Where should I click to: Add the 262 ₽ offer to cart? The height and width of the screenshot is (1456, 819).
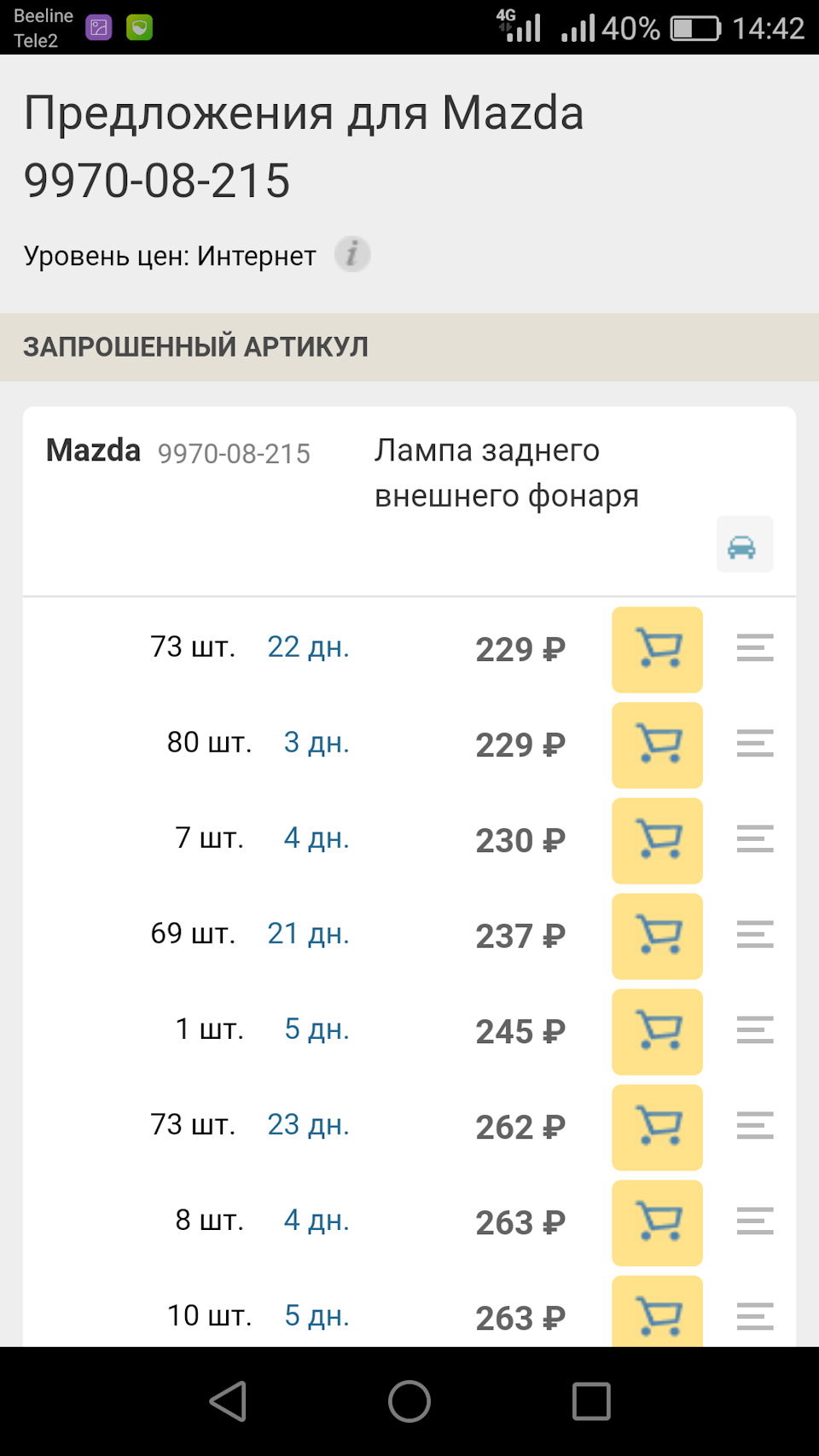657,1128
